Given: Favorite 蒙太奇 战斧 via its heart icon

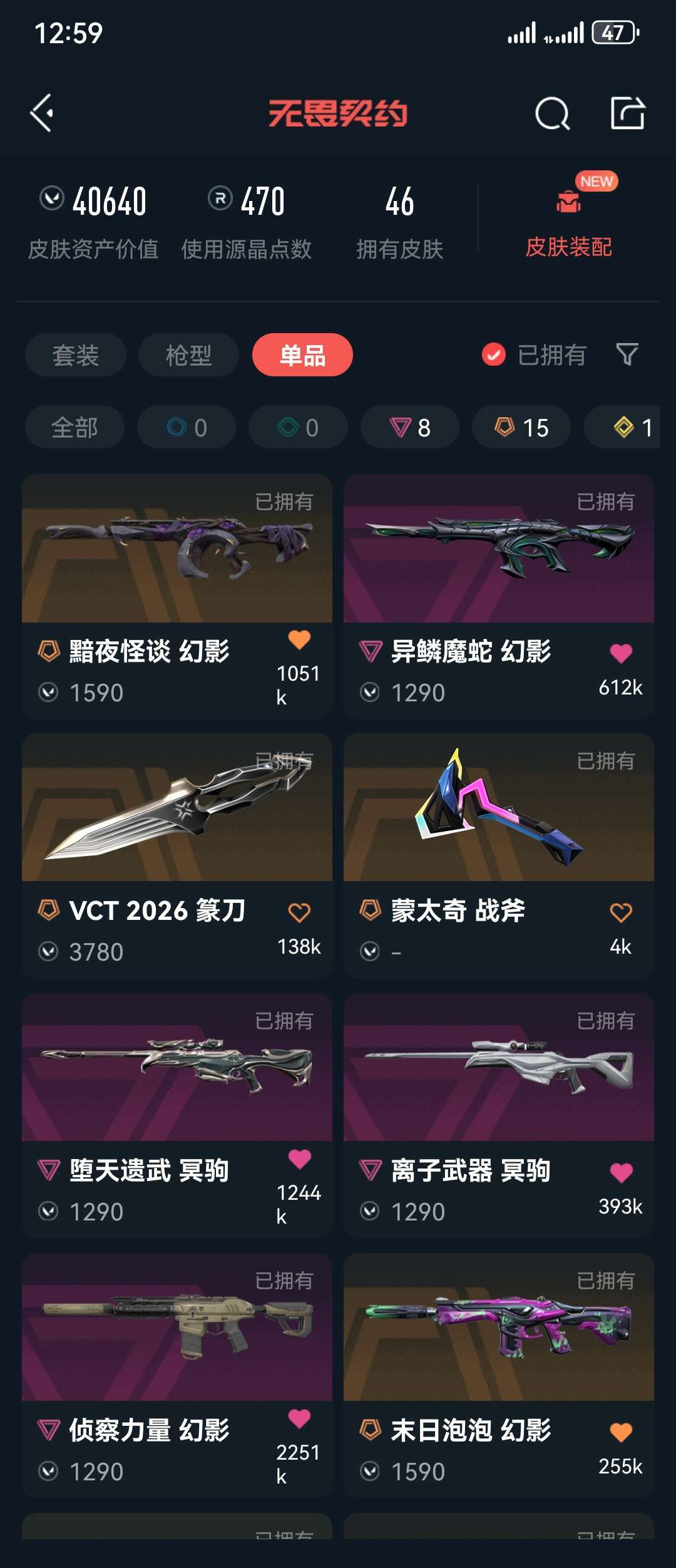Looking at the screenshot, I should [x=620, y=912].
